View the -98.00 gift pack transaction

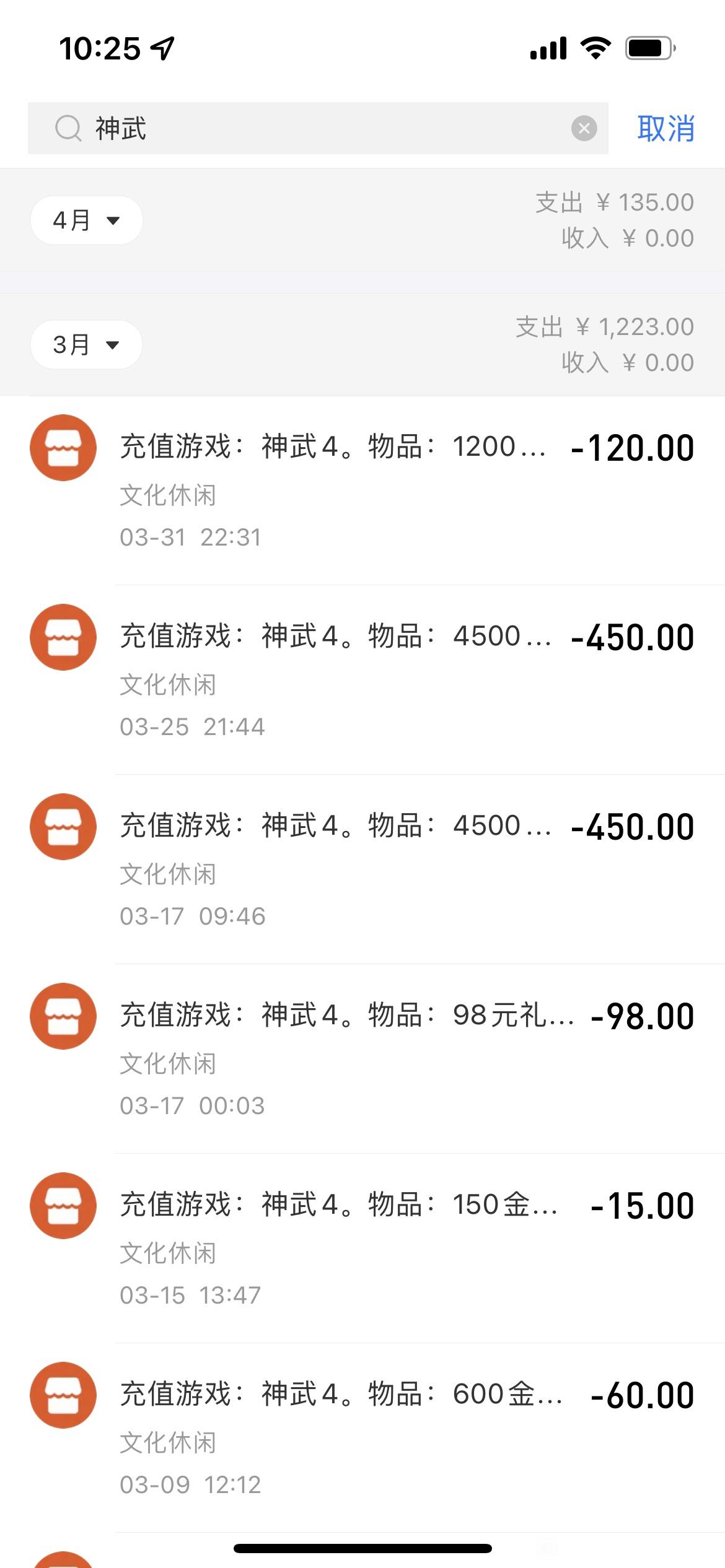pyautogui.click(x=362, y=1059)
